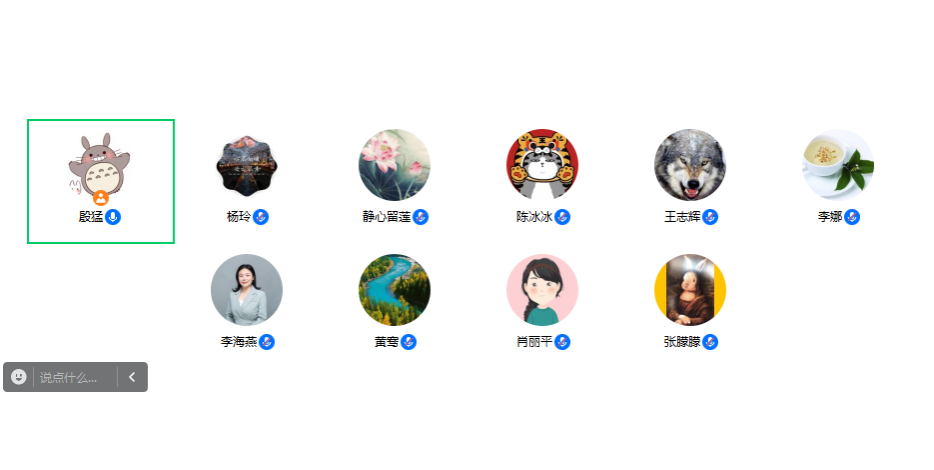Collapse the chat bar with the arrow

(x=132, y=377)
